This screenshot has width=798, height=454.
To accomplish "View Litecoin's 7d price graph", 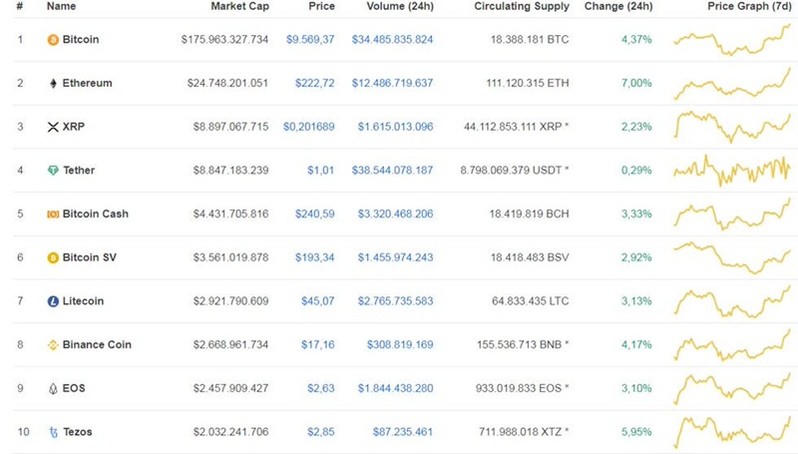I will click(x=731, y=299).
